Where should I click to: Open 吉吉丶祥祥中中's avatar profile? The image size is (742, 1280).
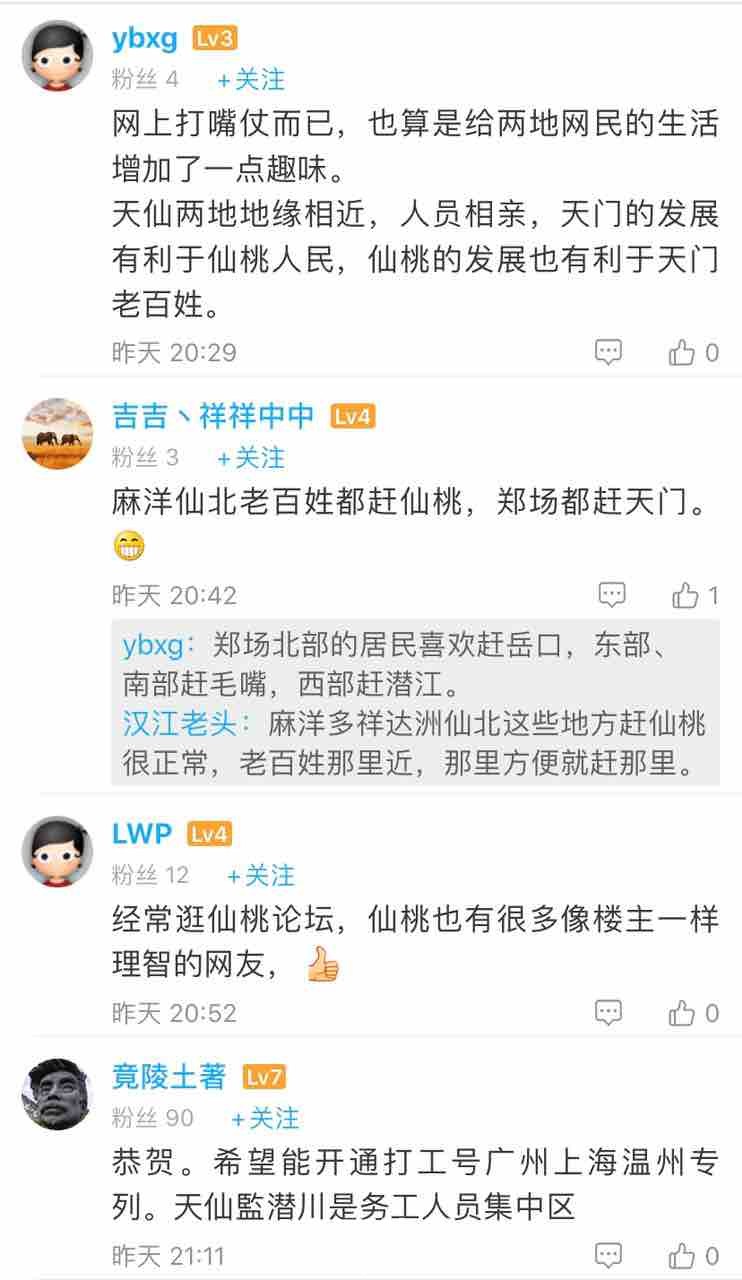(x=57, y=433)
